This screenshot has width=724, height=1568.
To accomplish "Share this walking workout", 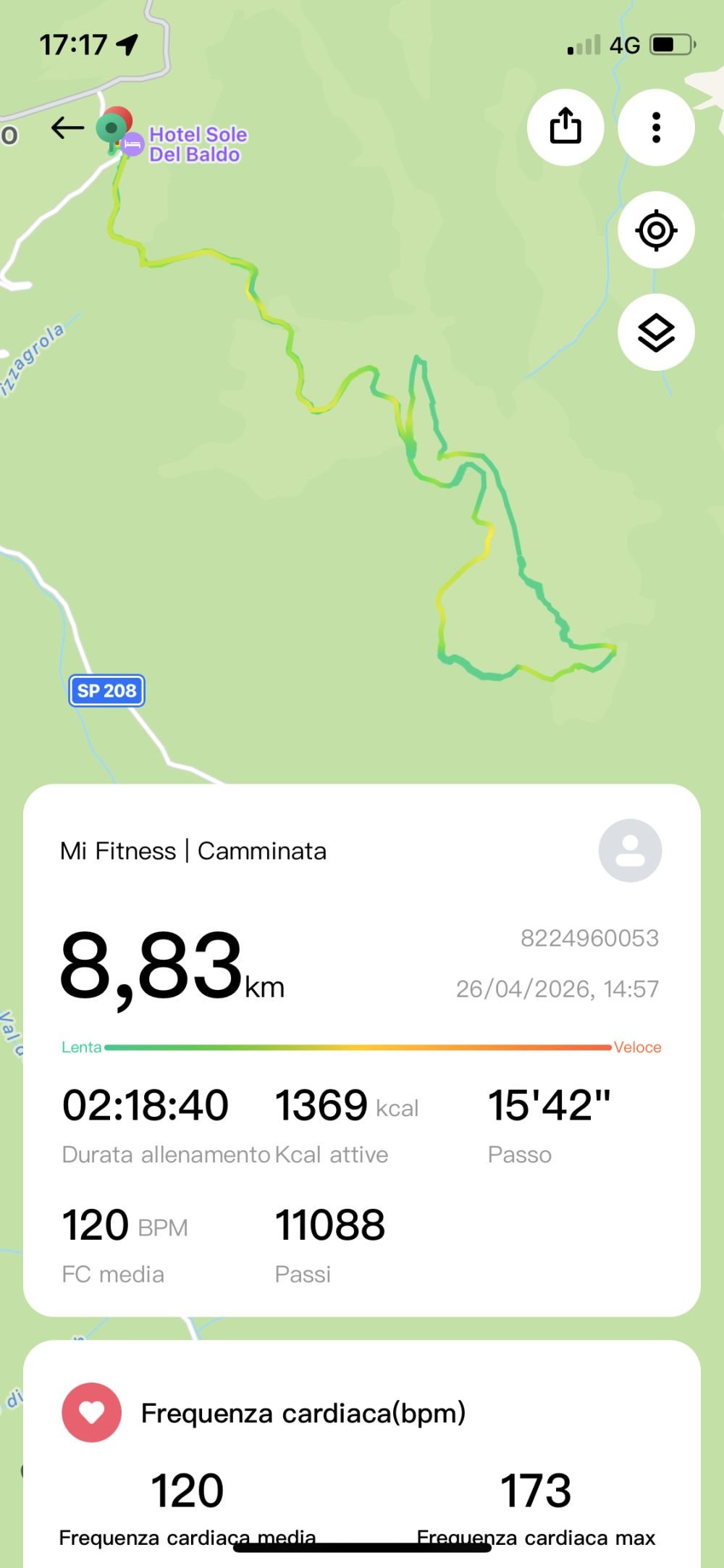I will 565,127.
